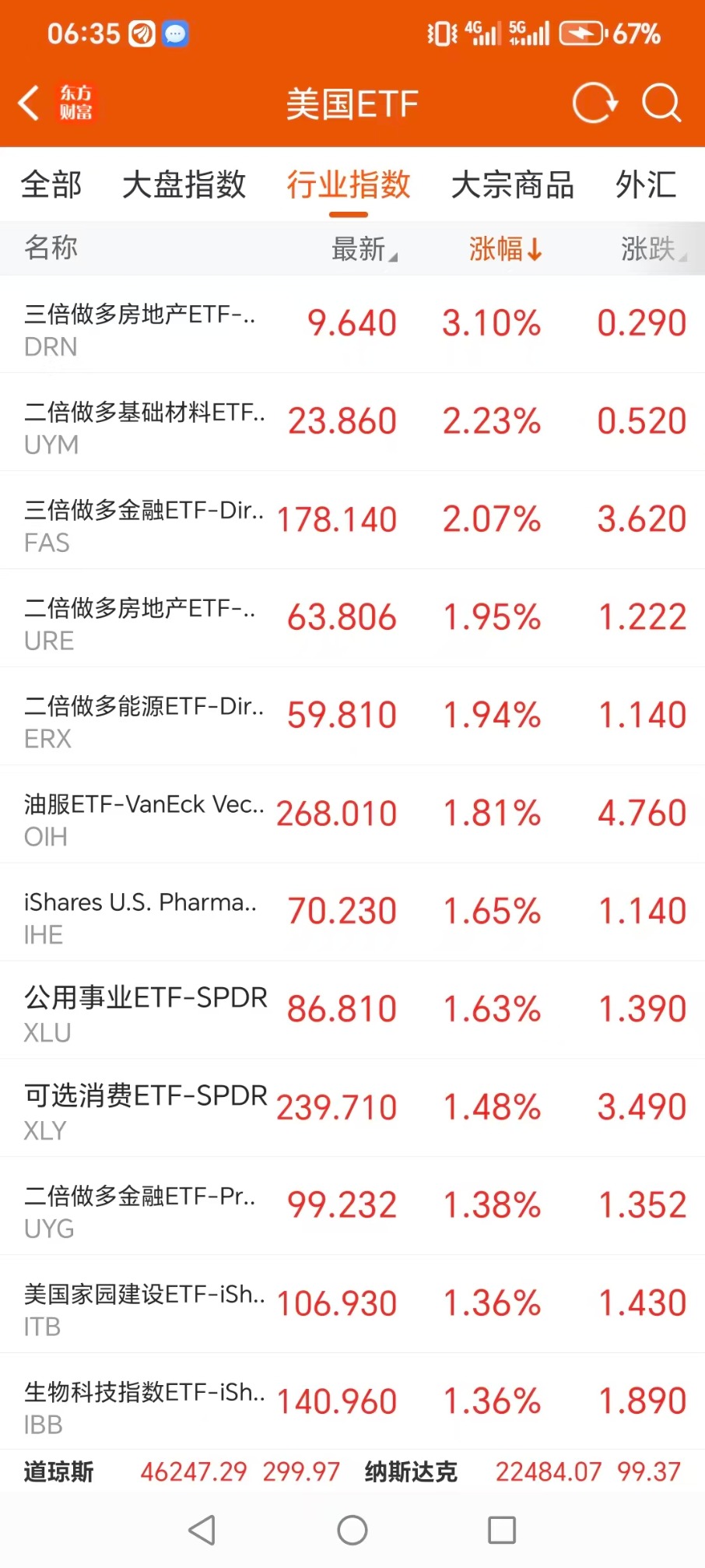Go back using the top-left arrow
This screenshot has height=1568, width=705.
click(30, 104)
